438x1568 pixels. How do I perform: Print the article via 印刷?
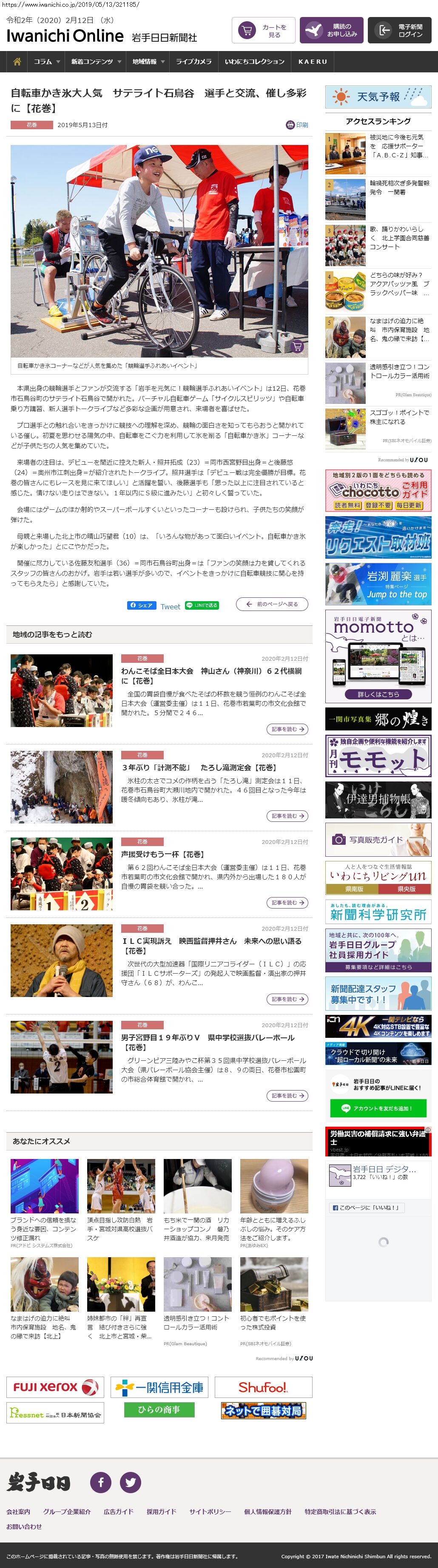(297, 125)
